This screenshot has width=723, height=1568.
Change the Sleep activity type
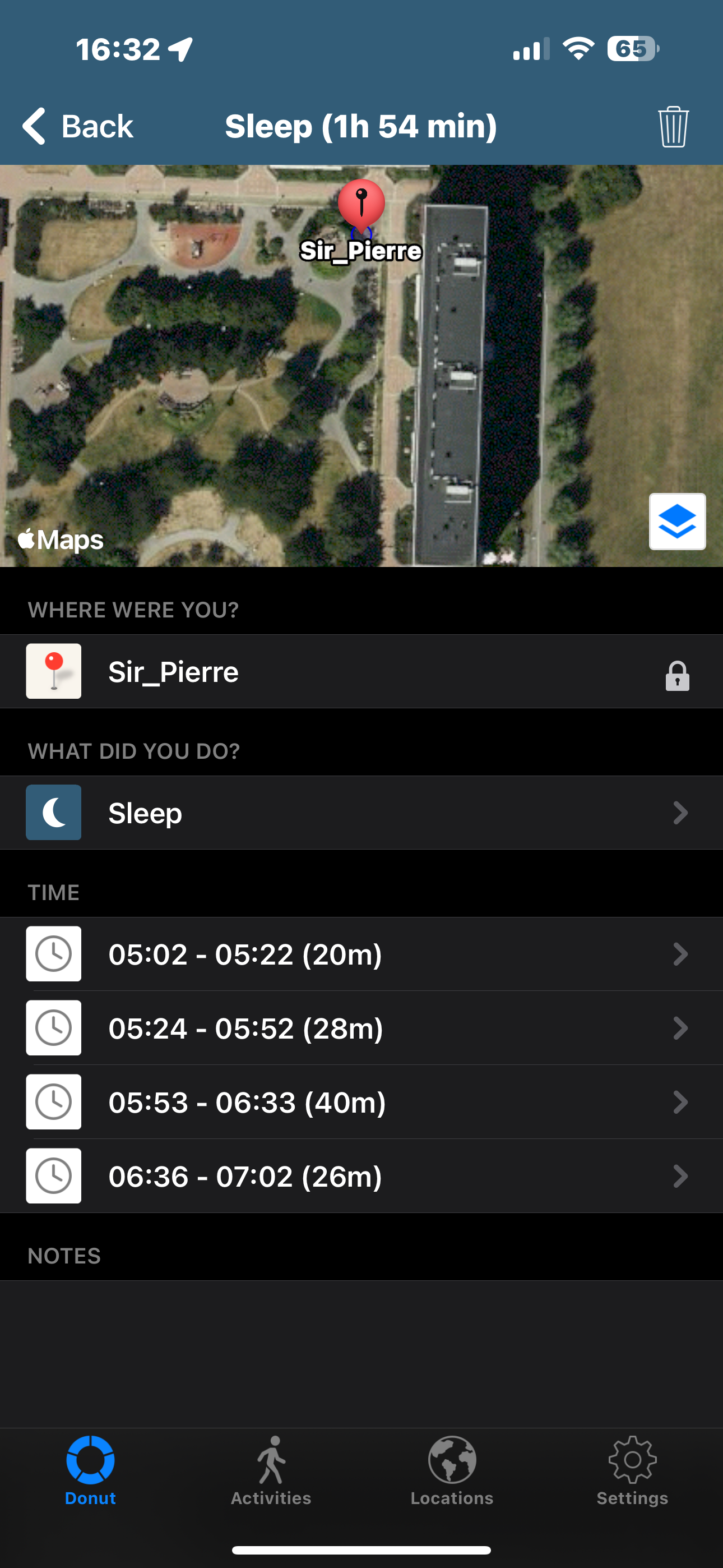pyautogui.click(x=361, y=813)
